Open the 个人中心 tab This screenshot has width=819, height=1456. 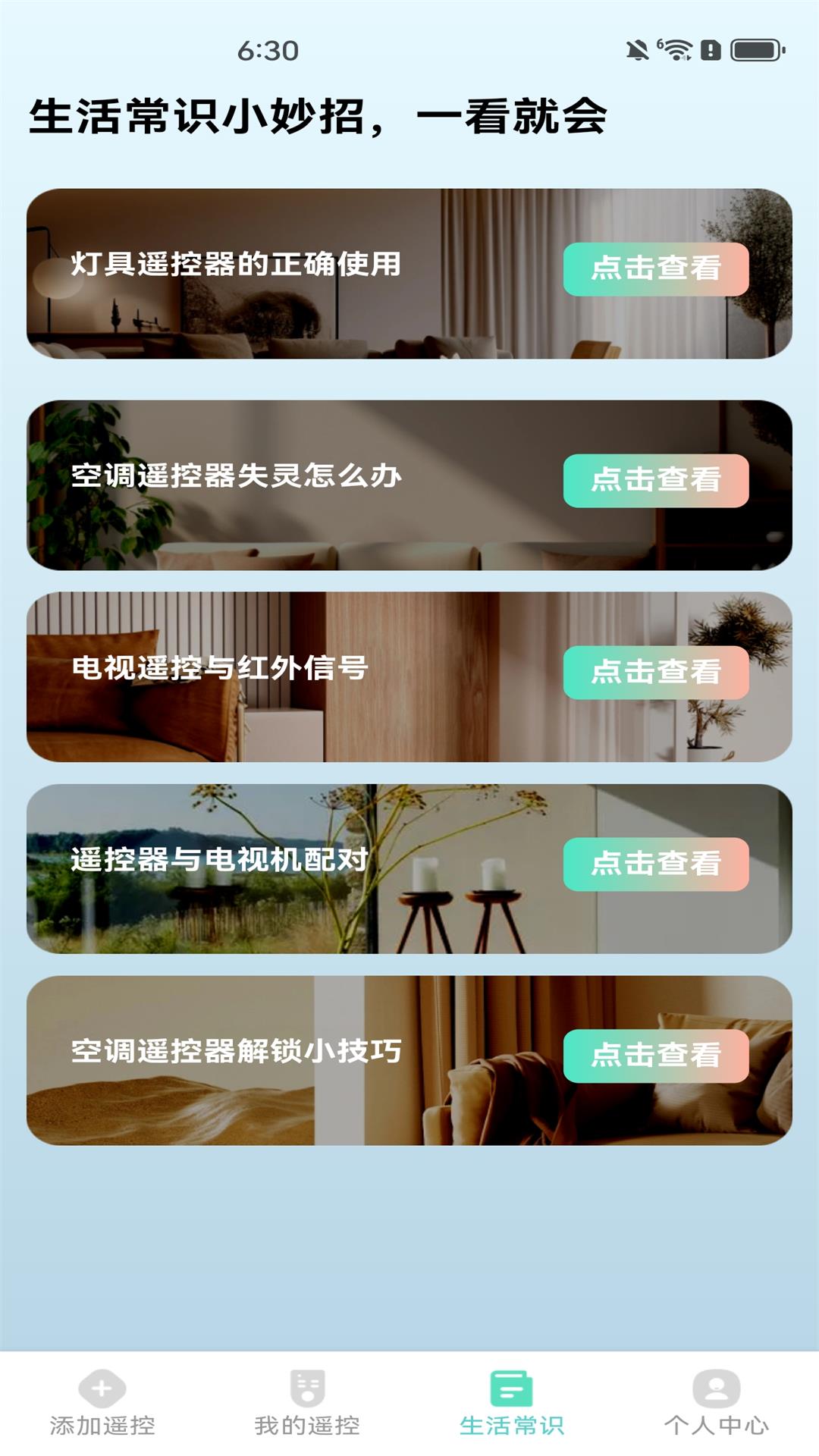click(x=717, y=1403)
